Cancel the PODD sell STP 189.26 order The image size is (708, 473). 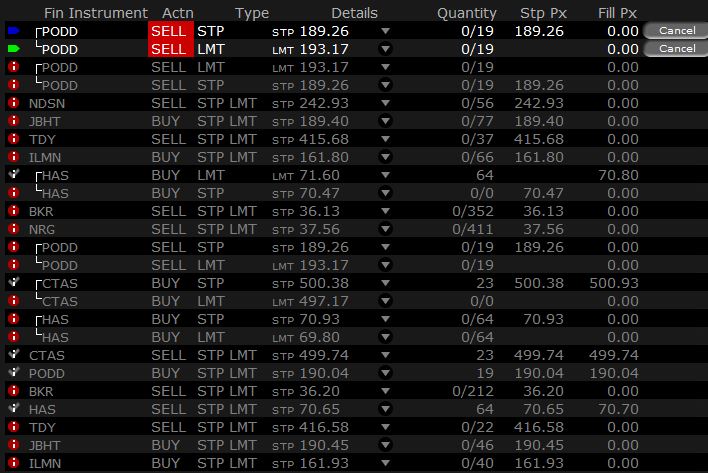coord(677,31)
